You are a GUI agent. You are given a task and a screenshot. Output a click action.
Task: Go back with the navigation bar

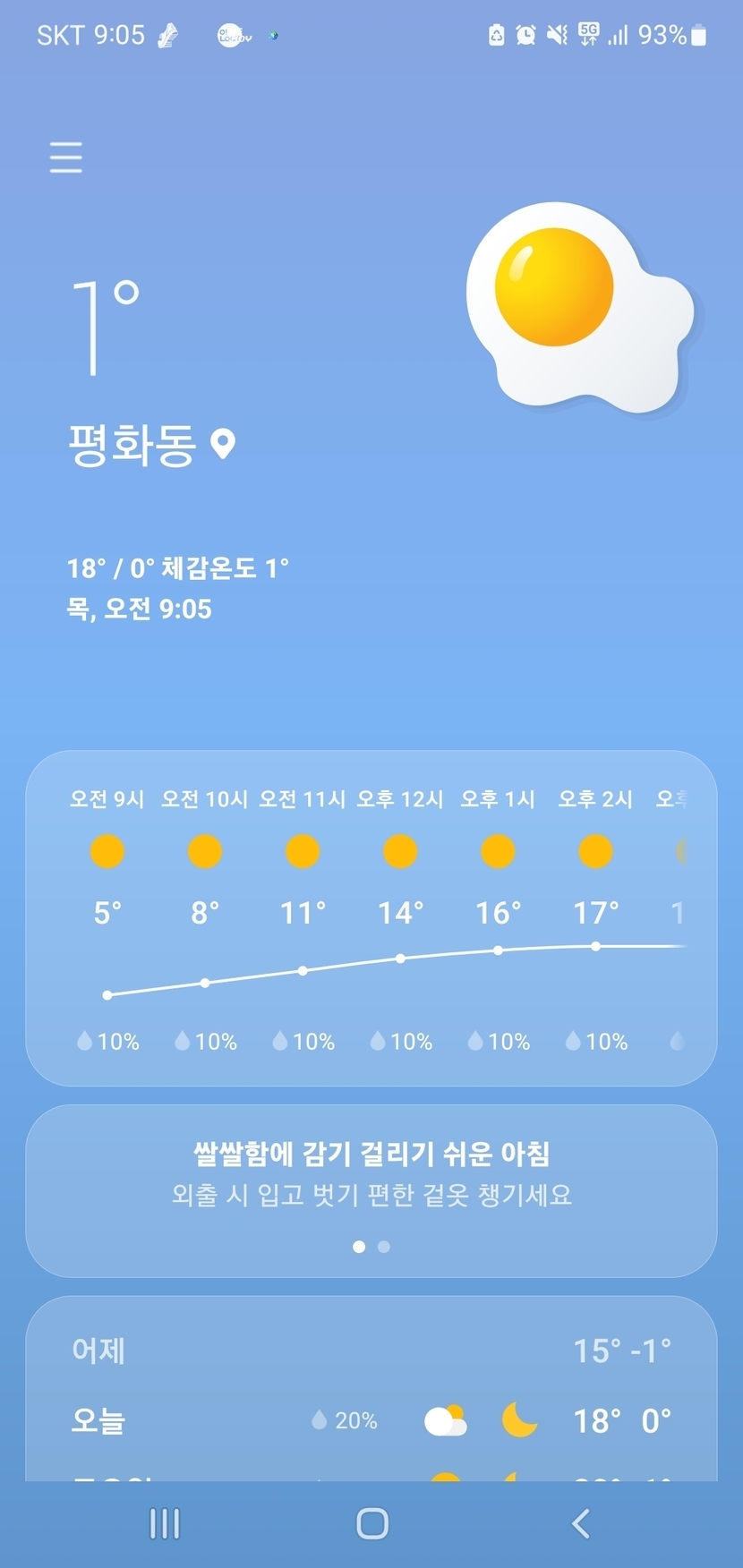(x=581, y=1523)
